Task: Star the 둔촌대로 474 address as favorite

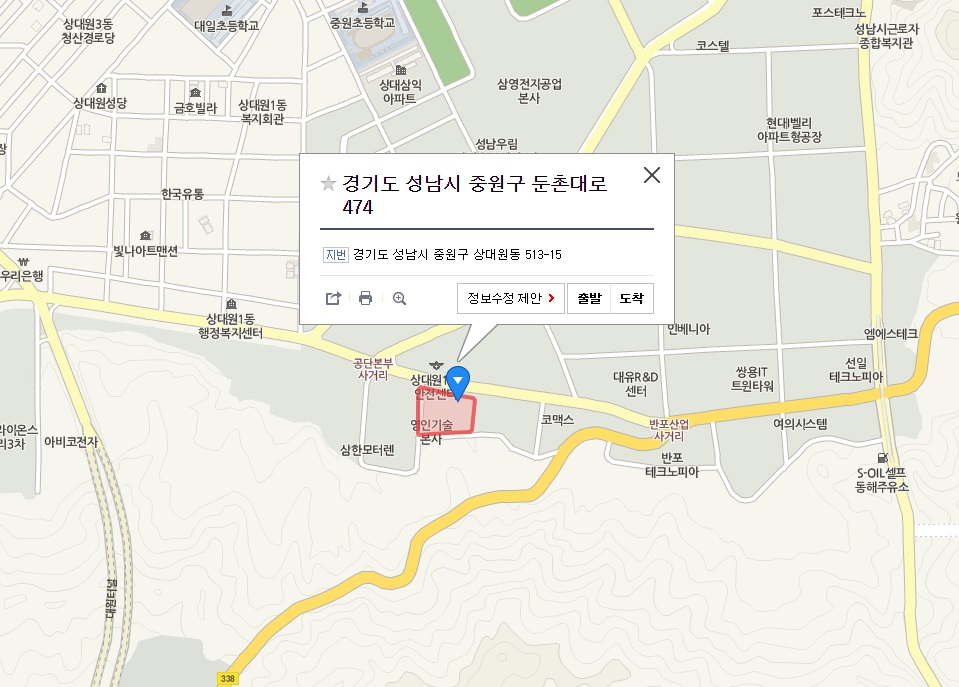Action: pyautogui.click(x=328, y=183)
